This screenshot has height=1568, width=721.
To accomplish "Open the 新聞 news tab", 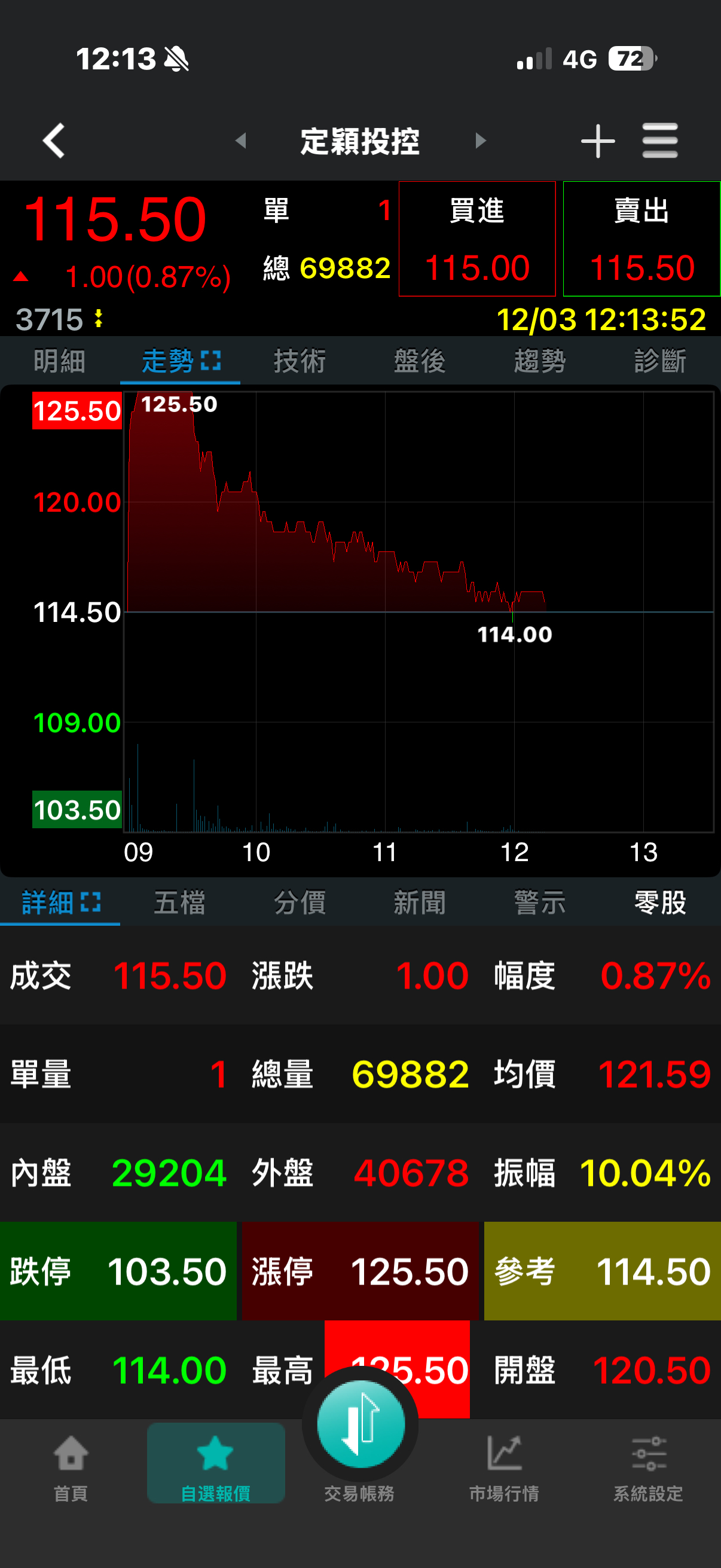I will pyautogui.click(x=420, y=902).
